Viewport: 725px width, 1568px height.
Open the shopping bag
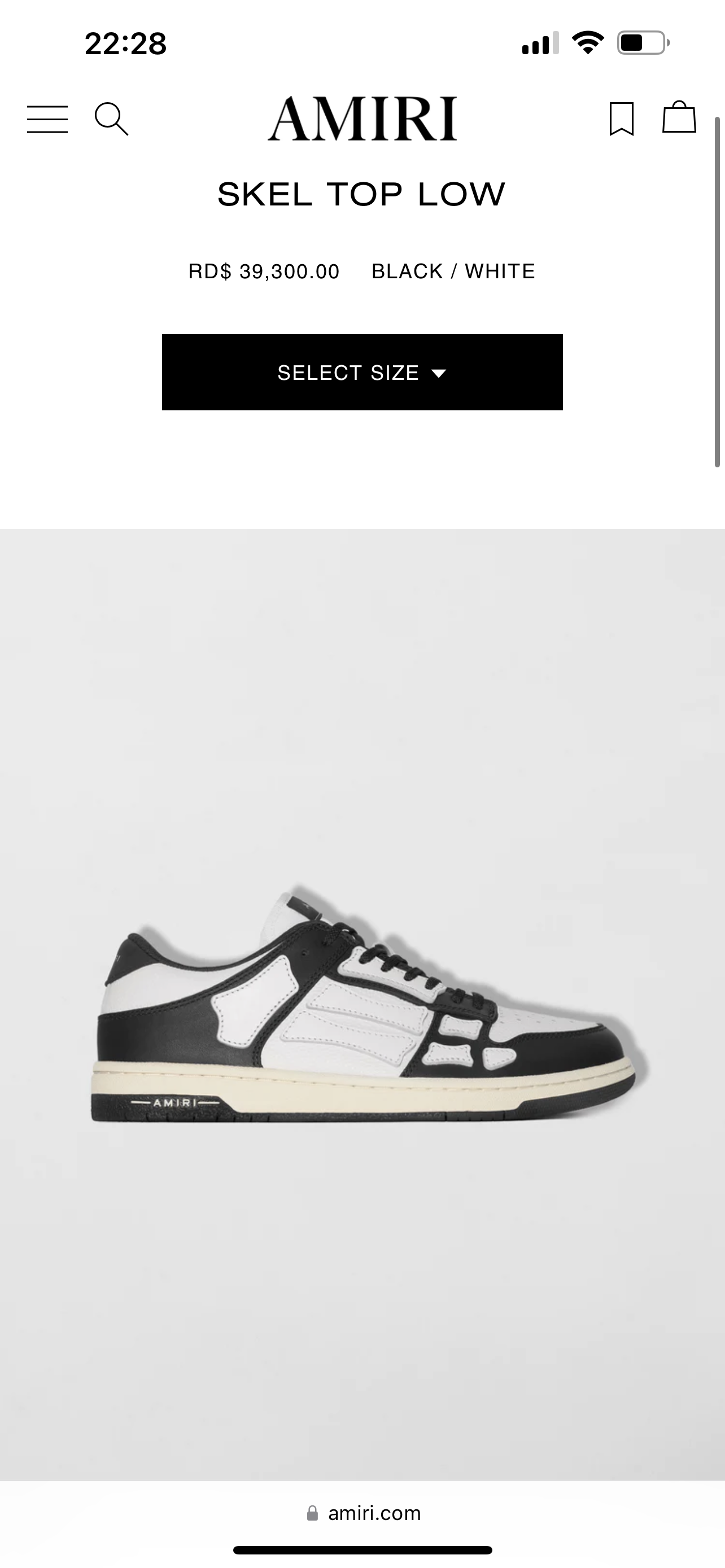679,117
